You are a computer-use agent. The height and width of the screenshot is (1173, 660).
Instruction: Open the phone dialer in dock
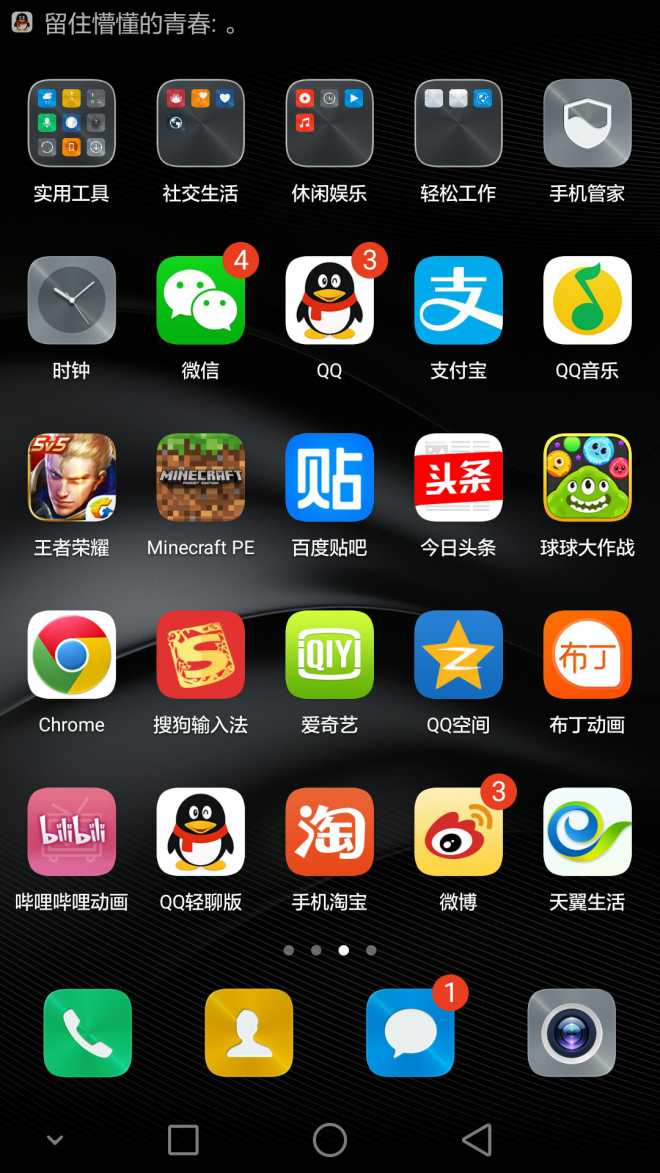(87, 1032)
